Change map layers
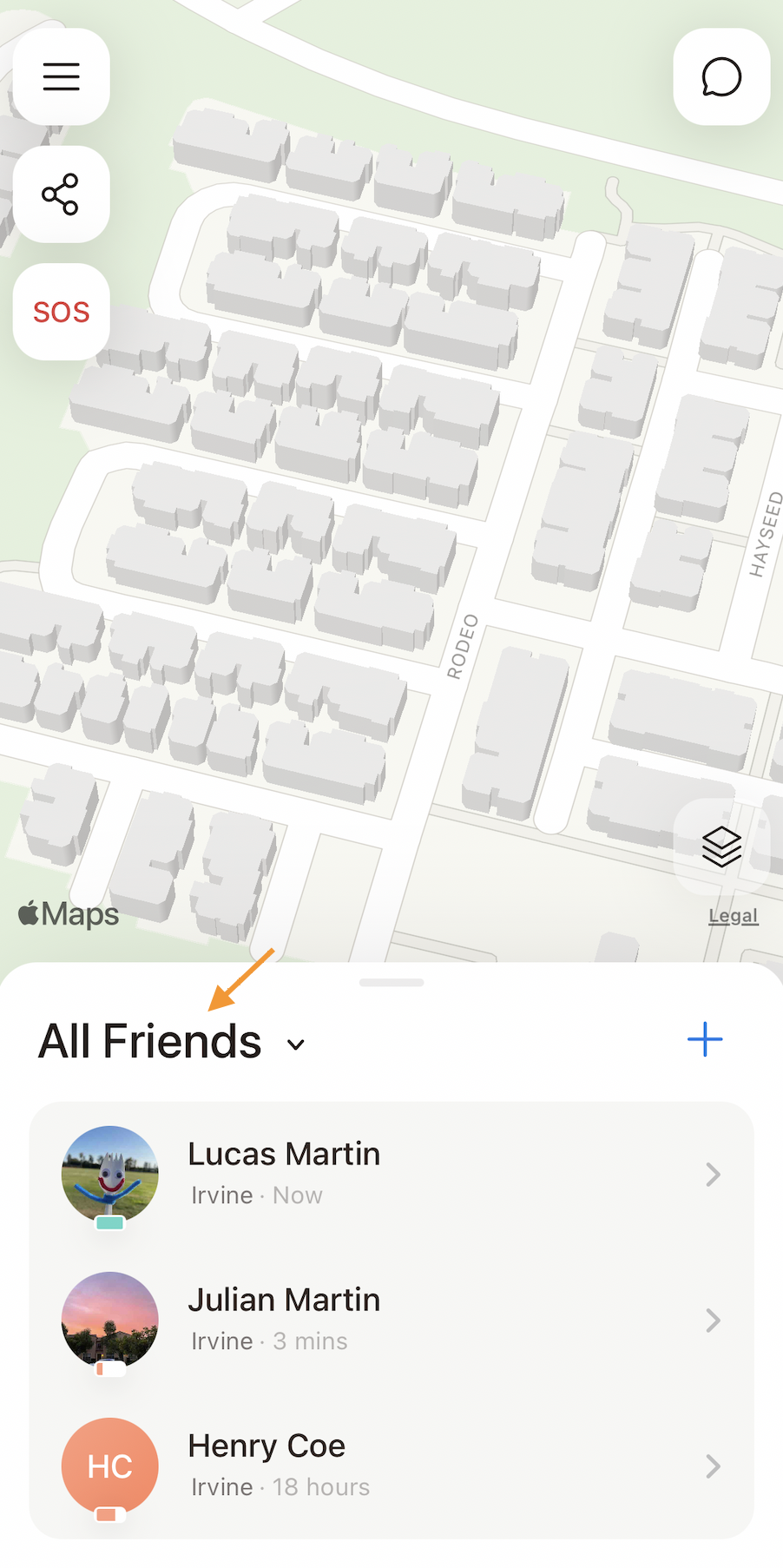783x1568 pixels. 721,847
